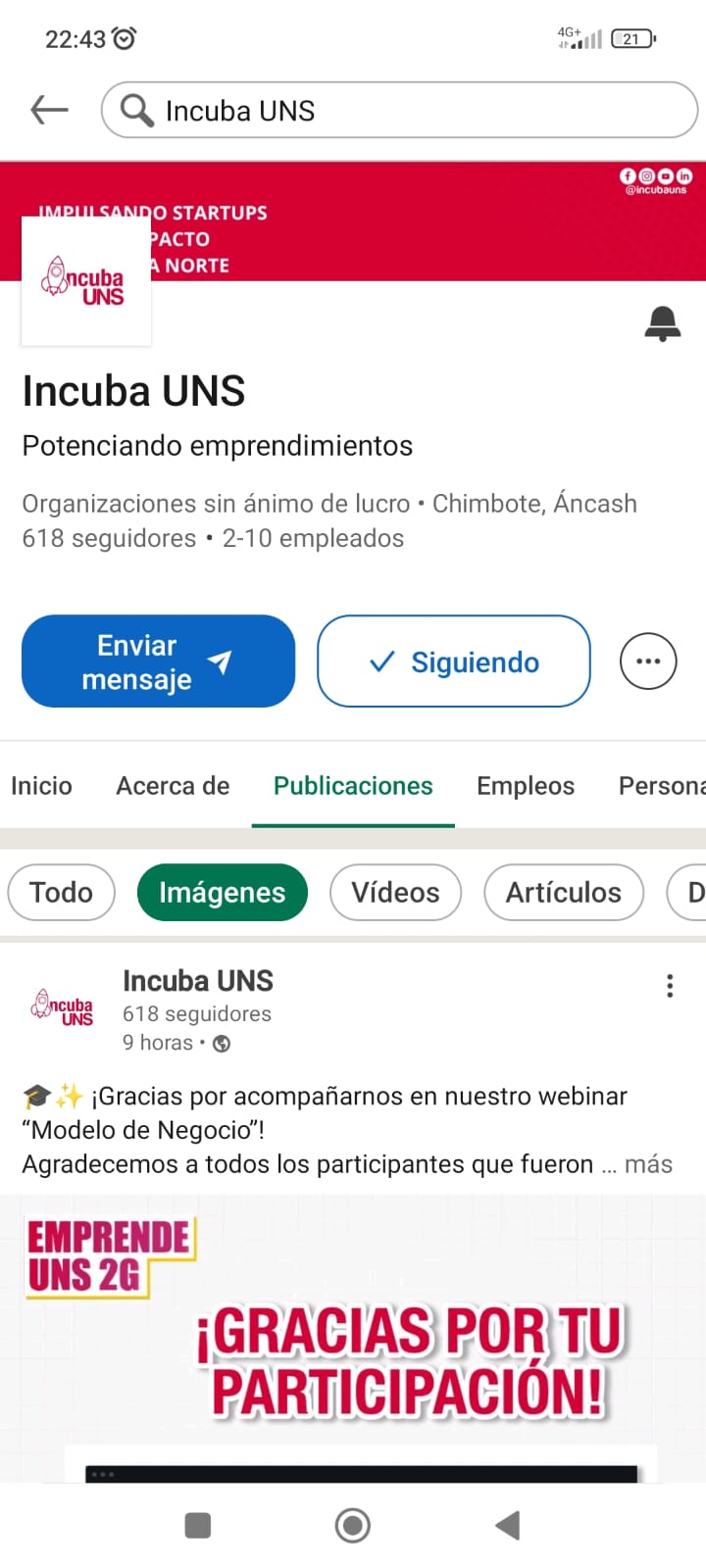Image resolution: width=706 pixels, height=1568 pixels.
Task: Expand the post text with "más"
Action: click(x=648, y=1164)
